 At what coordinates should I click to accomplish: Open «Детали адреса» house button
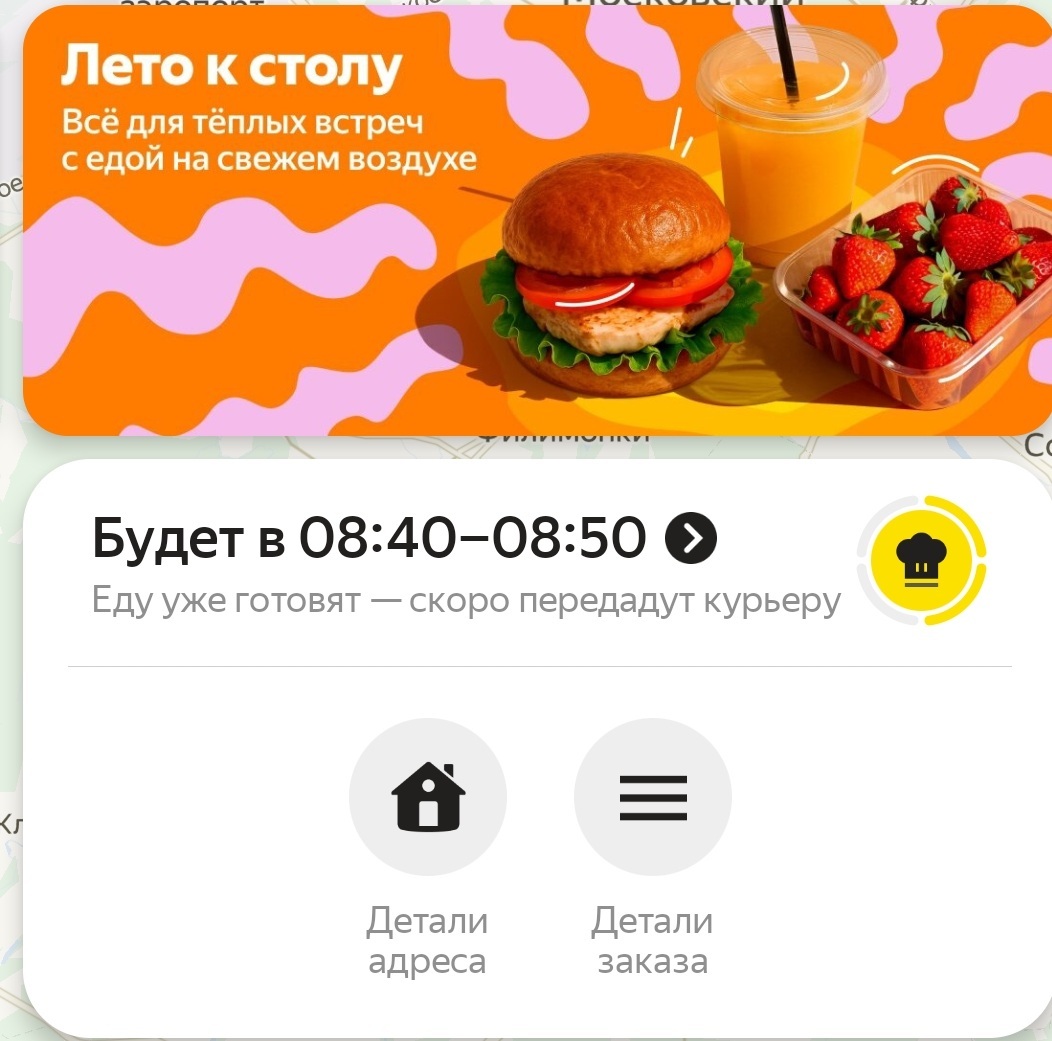(428, 797)
